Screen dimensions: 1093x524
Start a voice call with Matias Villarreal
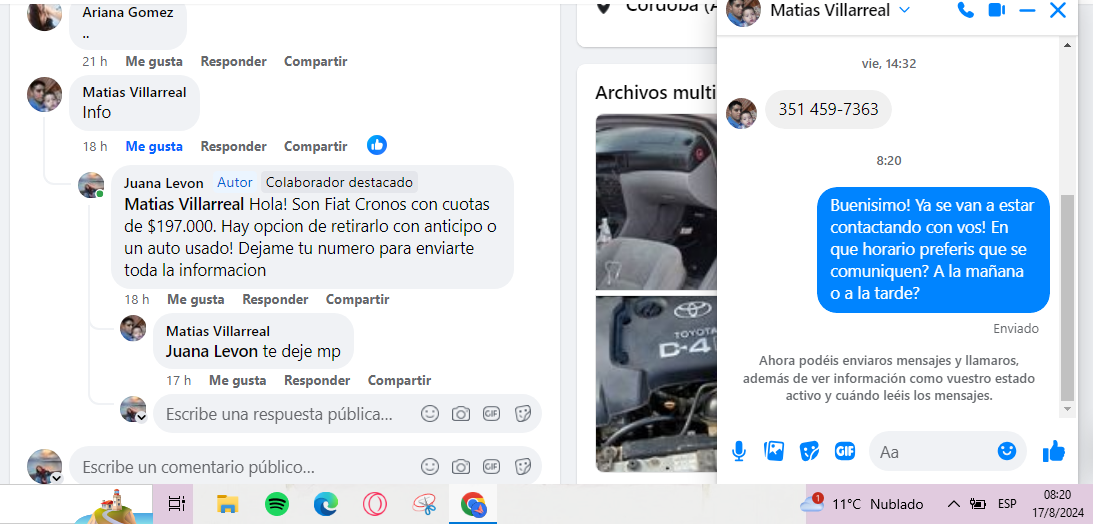pos(965,10)
